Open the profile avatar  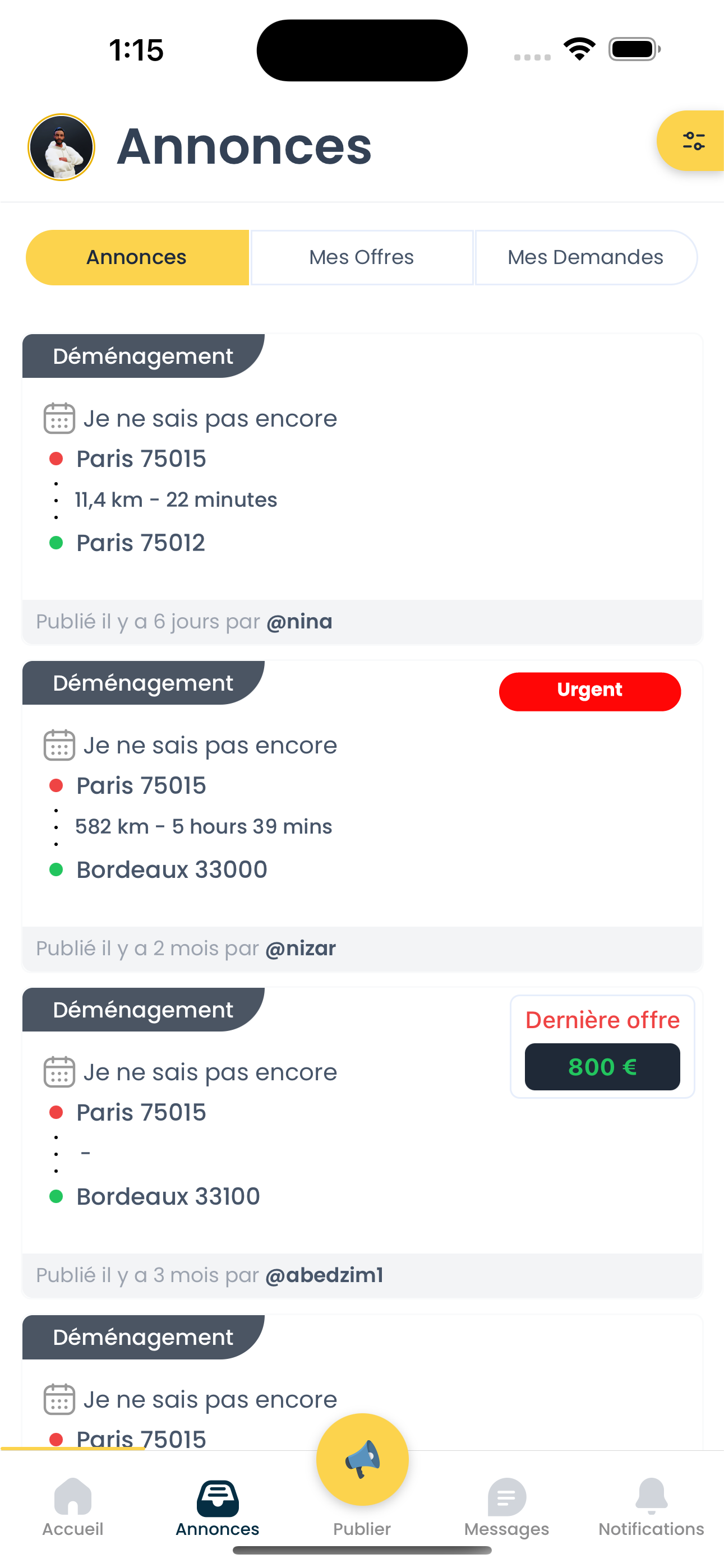pyautogui.click(x=62, y=147)
